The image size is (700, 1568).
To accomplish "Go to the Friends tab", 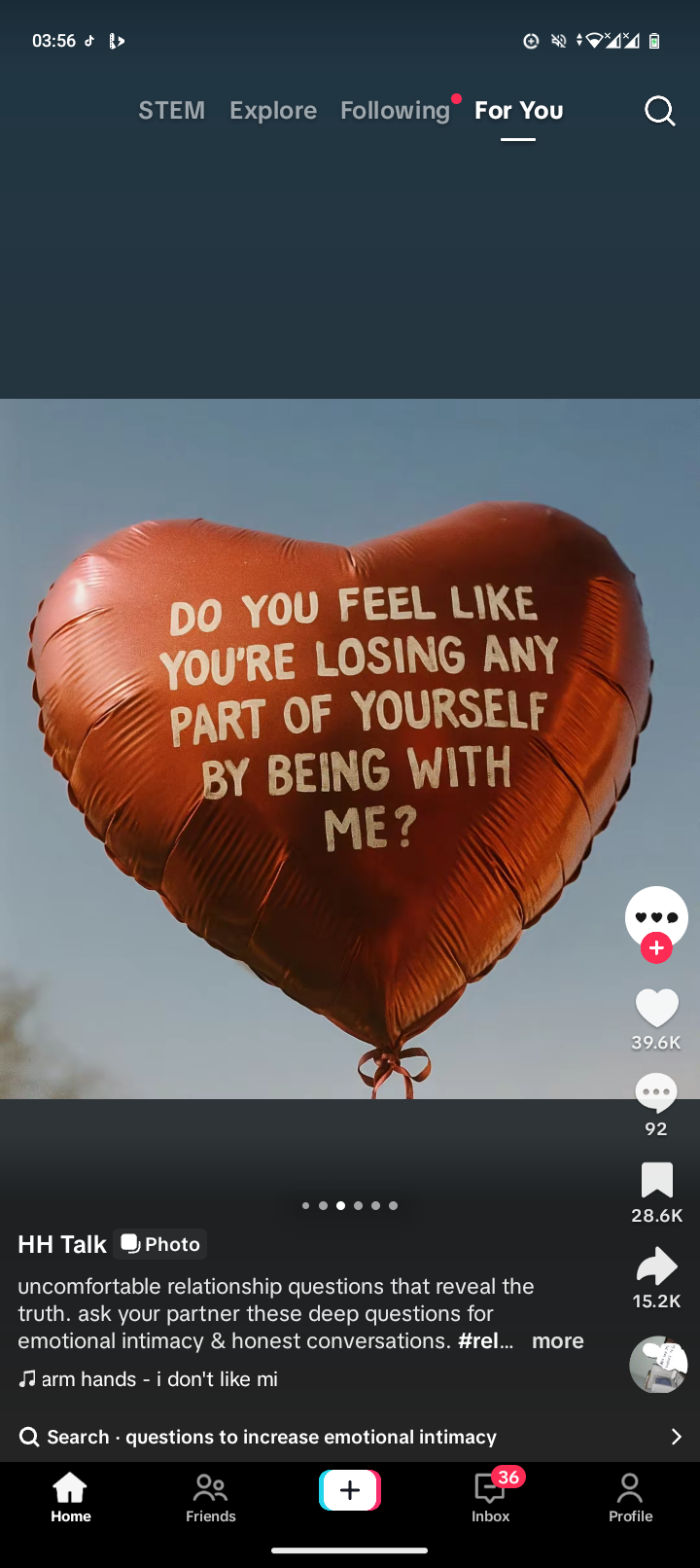I will (211, 1498).
